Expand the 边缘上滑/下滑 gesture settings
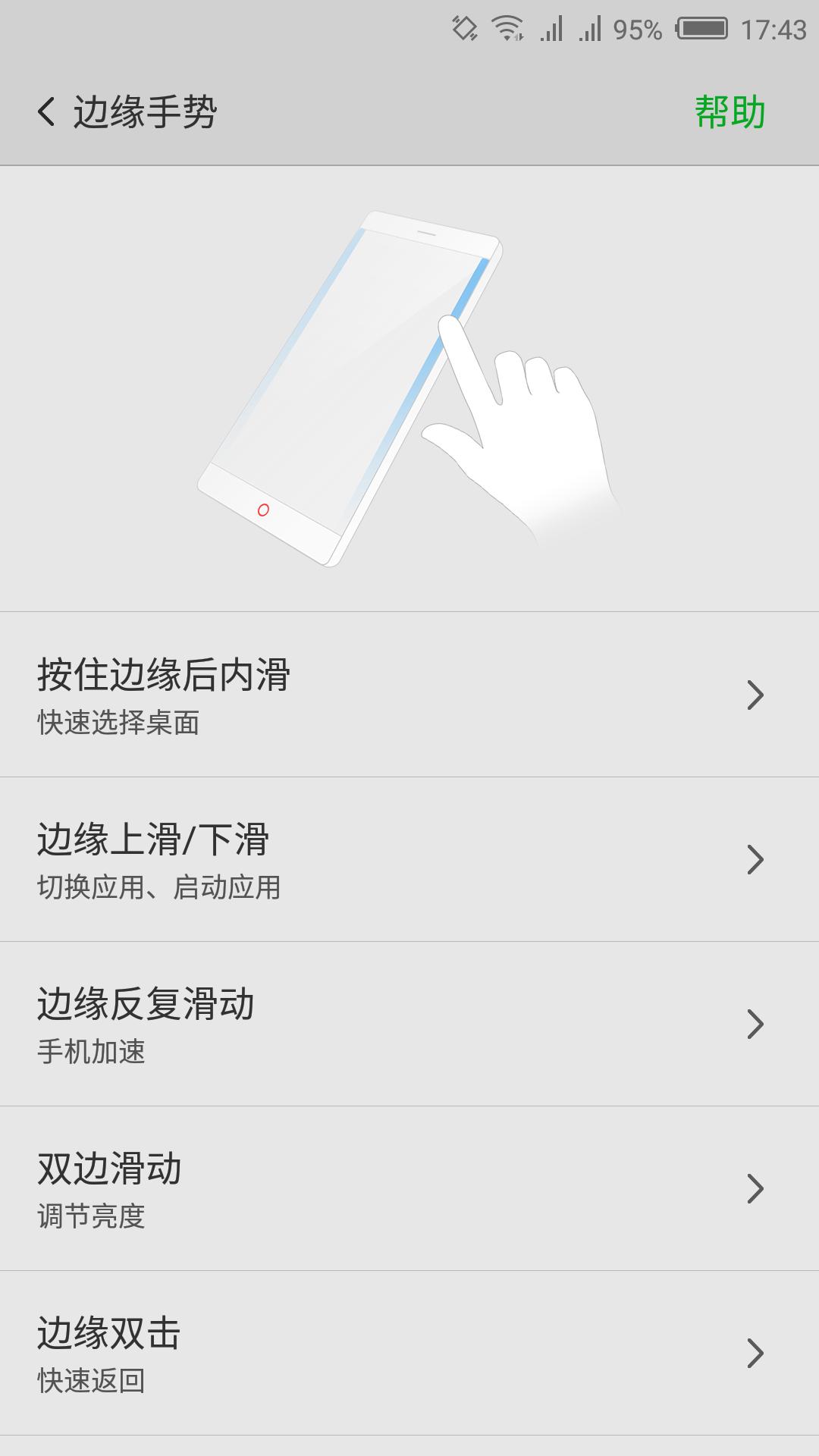819x1456 pixels. (x=409, y=859)
